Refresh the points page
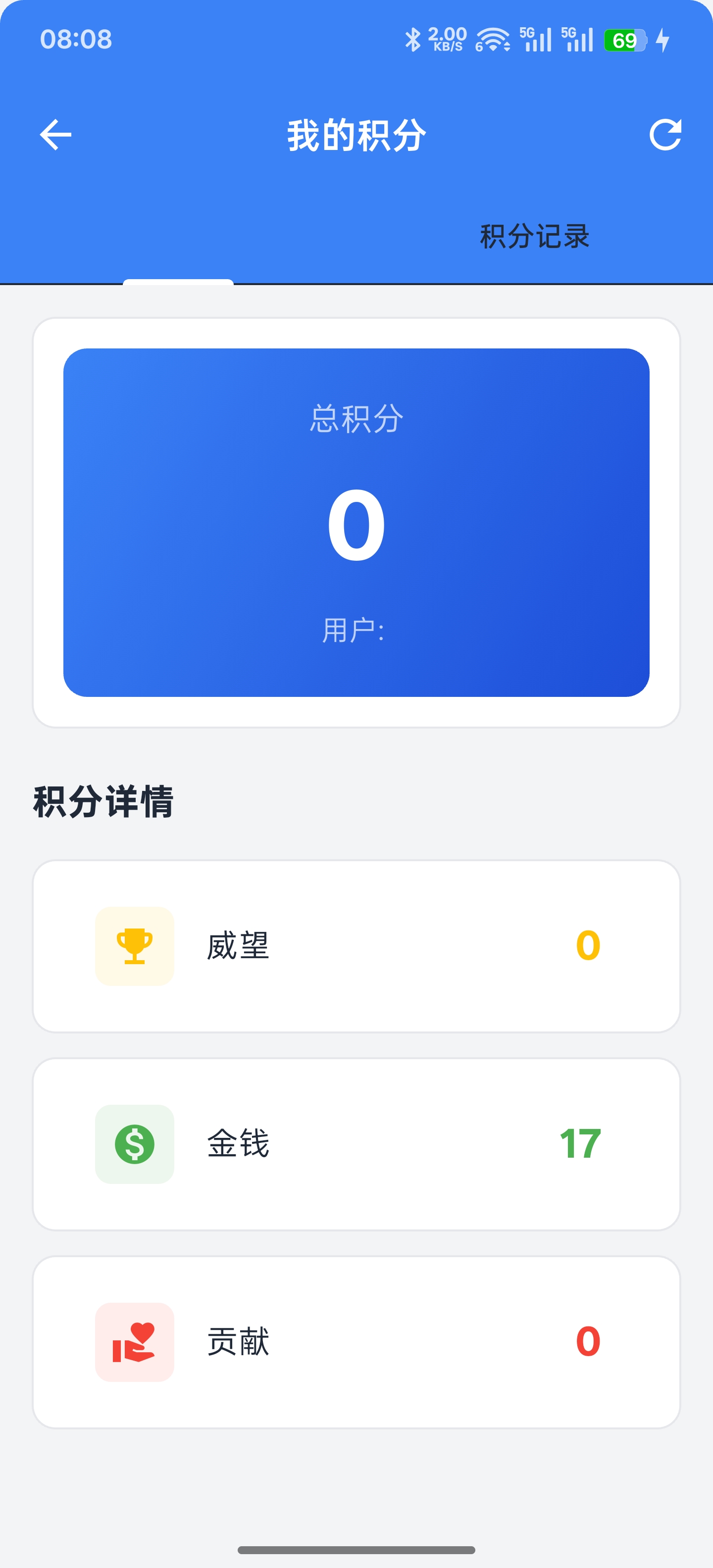This screenshot has width=713, height=1568. tap(665, 135)
